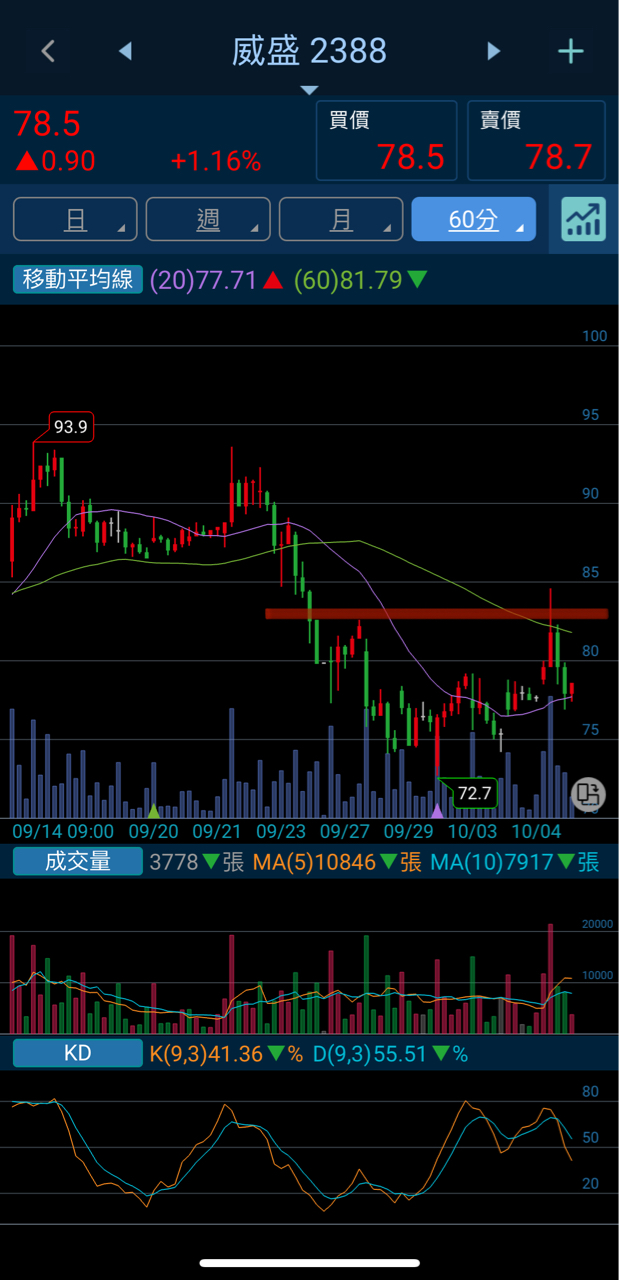619x1280 pixels.
Task: Switch to the next stock
Action: click(493, 51)
